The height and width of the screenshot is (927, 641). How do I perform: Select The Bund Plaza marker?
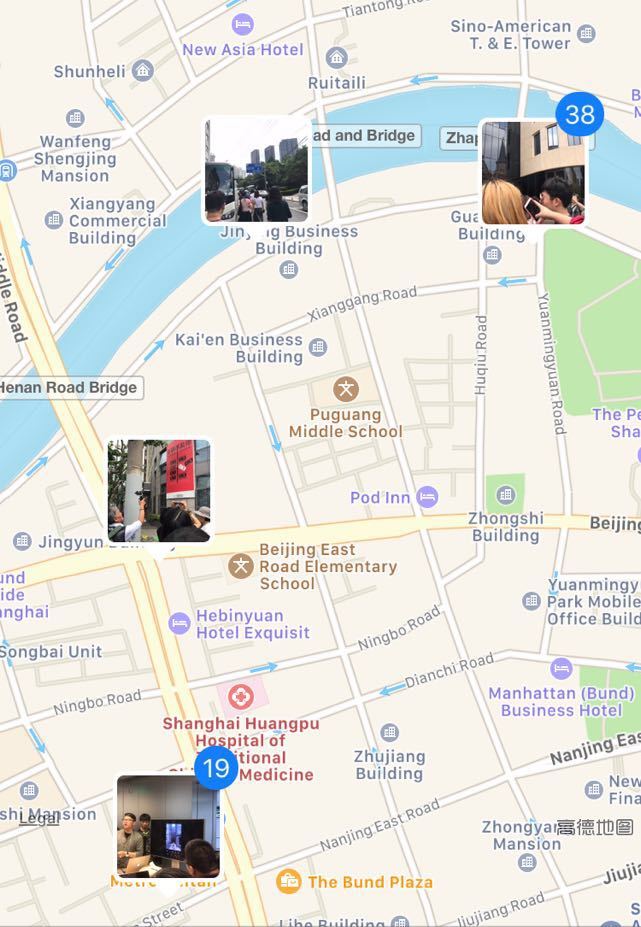(289, 881)
